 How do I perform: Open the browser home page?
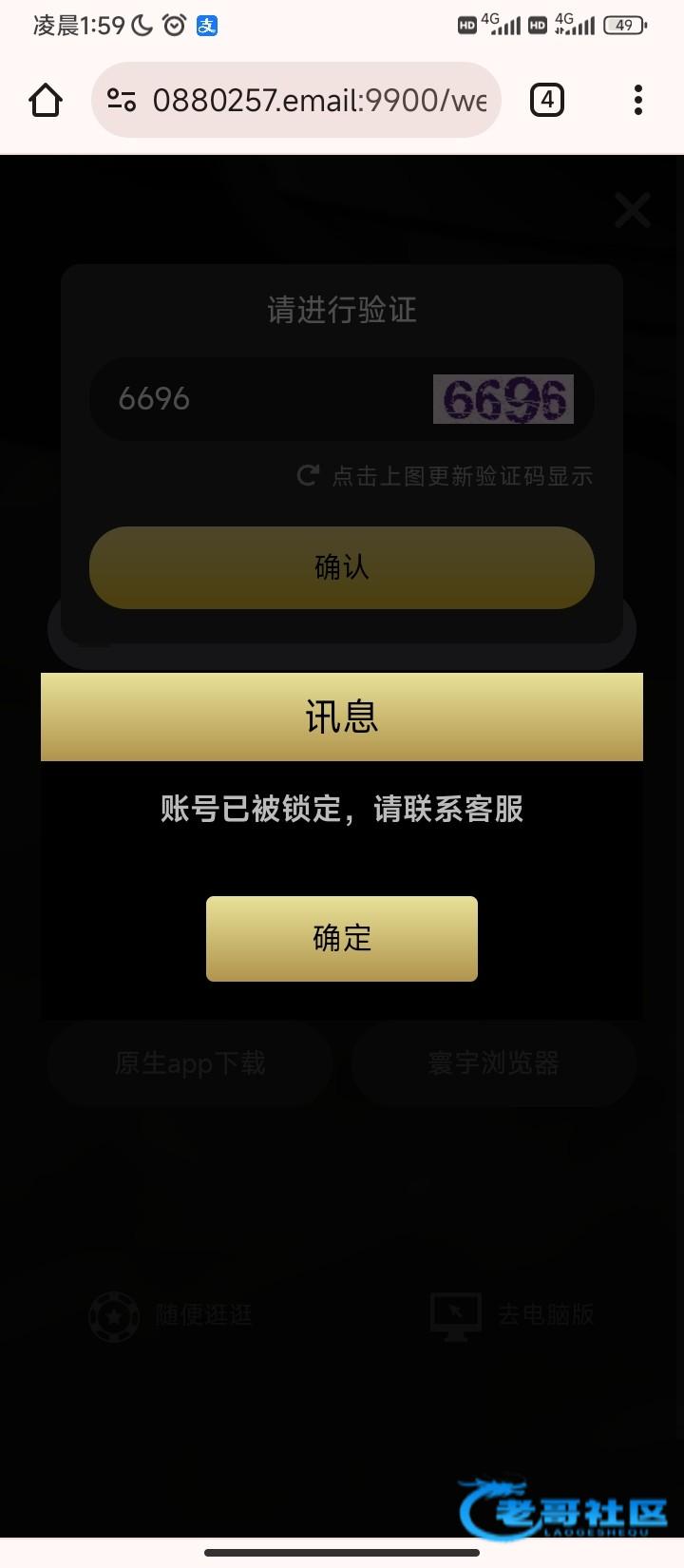(46, 100)
